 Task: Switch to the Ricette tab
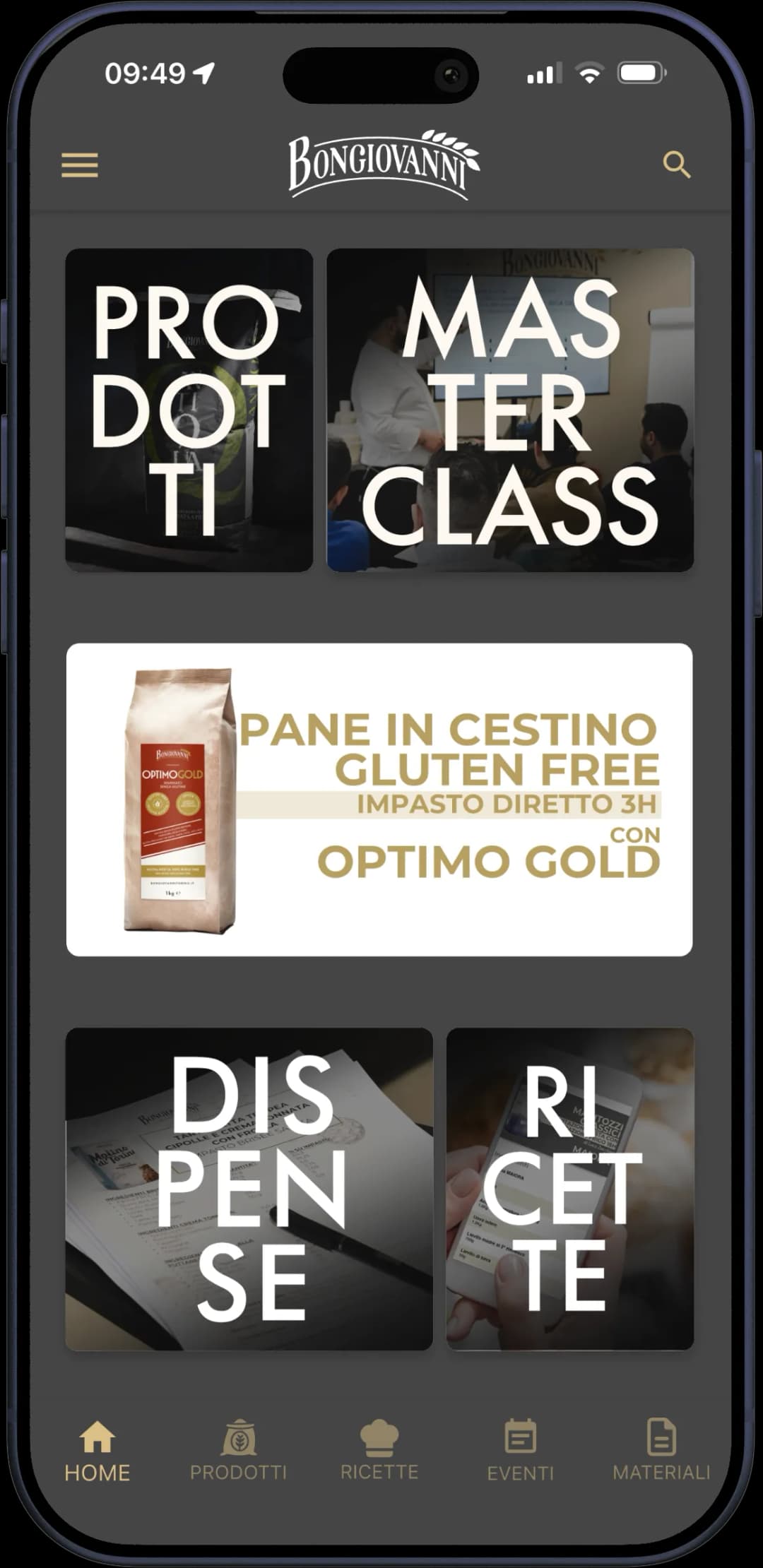point(379,1451)
